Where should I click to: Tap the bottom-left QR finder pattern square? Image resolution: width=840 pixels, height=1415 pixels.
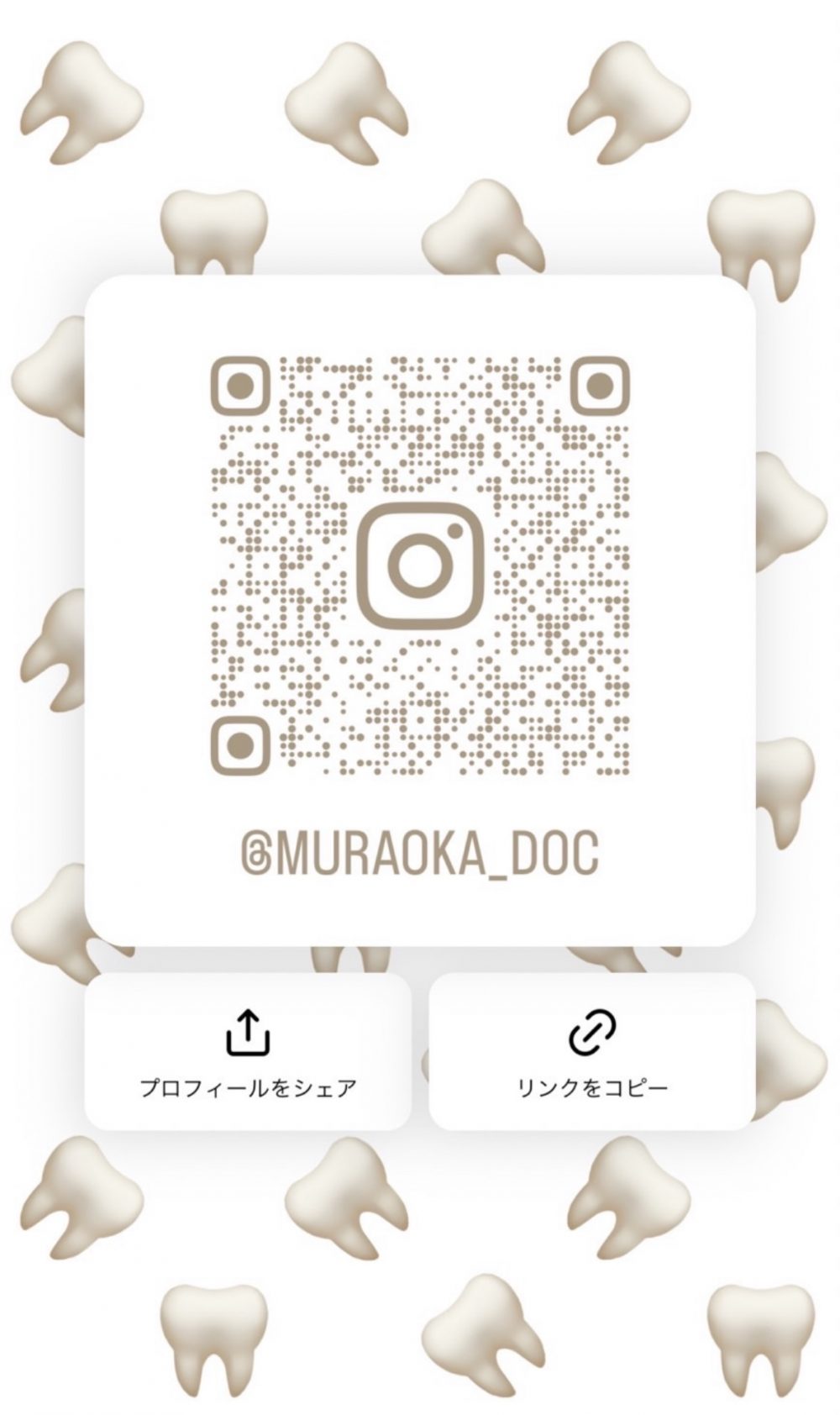242,744
